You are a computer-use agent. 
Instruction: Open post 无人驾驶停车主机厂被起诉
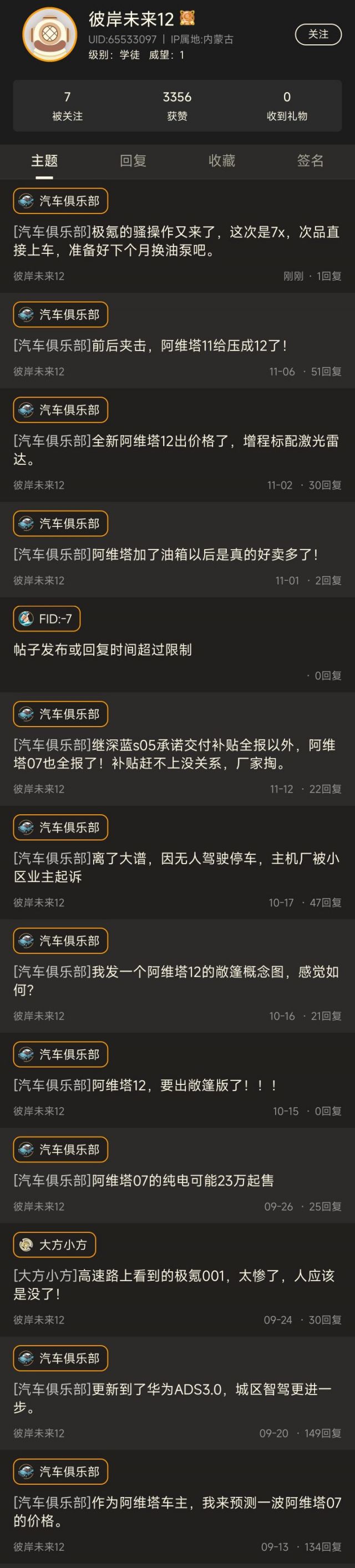point(176,867)
